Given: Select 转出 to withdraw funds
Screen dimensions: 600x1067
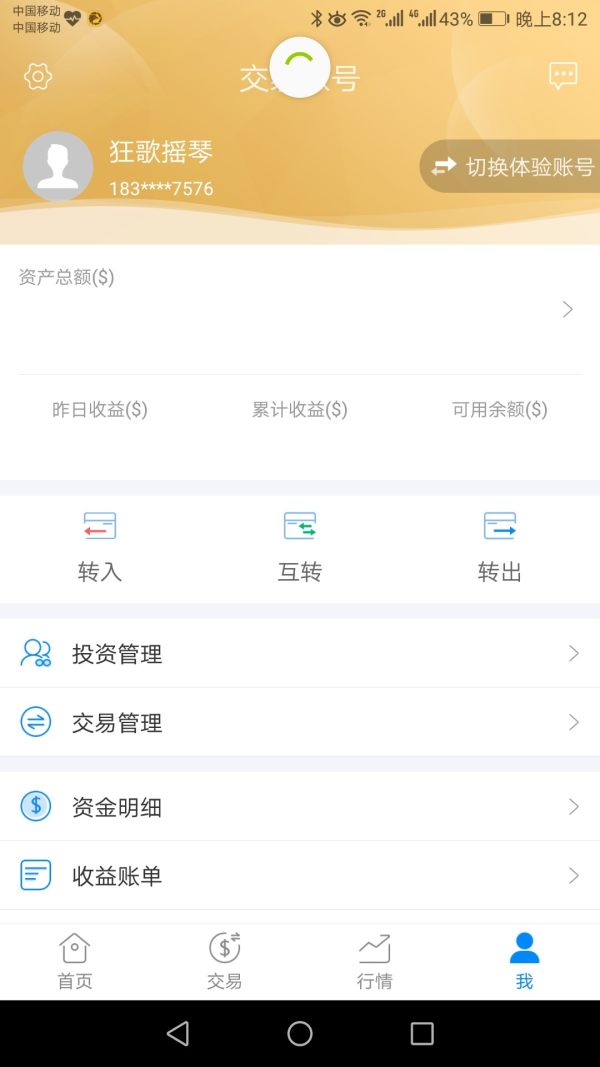Looking at the screenshot, I should 500,547.
